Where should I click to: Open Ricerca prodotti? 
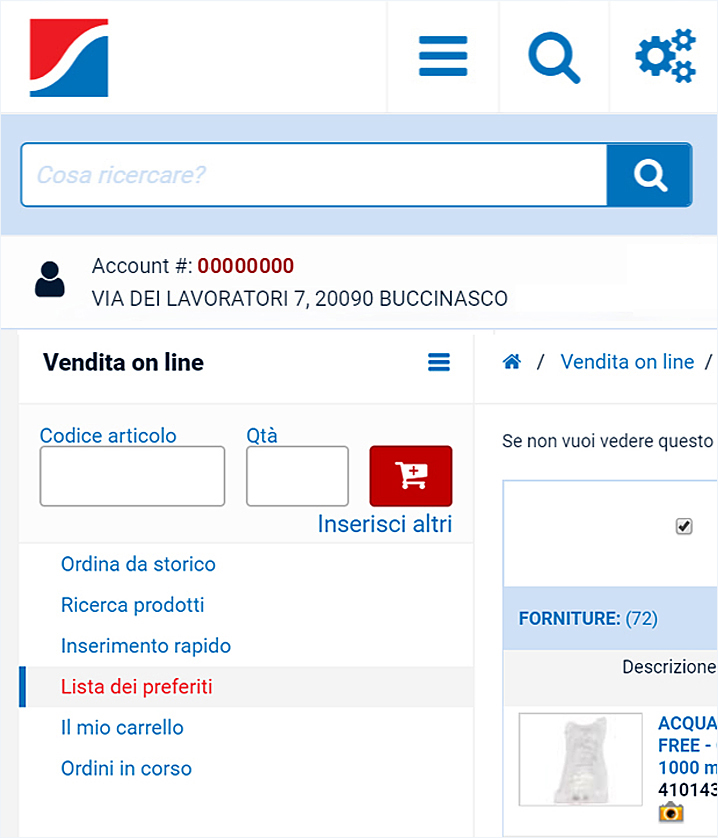[132, 605]
